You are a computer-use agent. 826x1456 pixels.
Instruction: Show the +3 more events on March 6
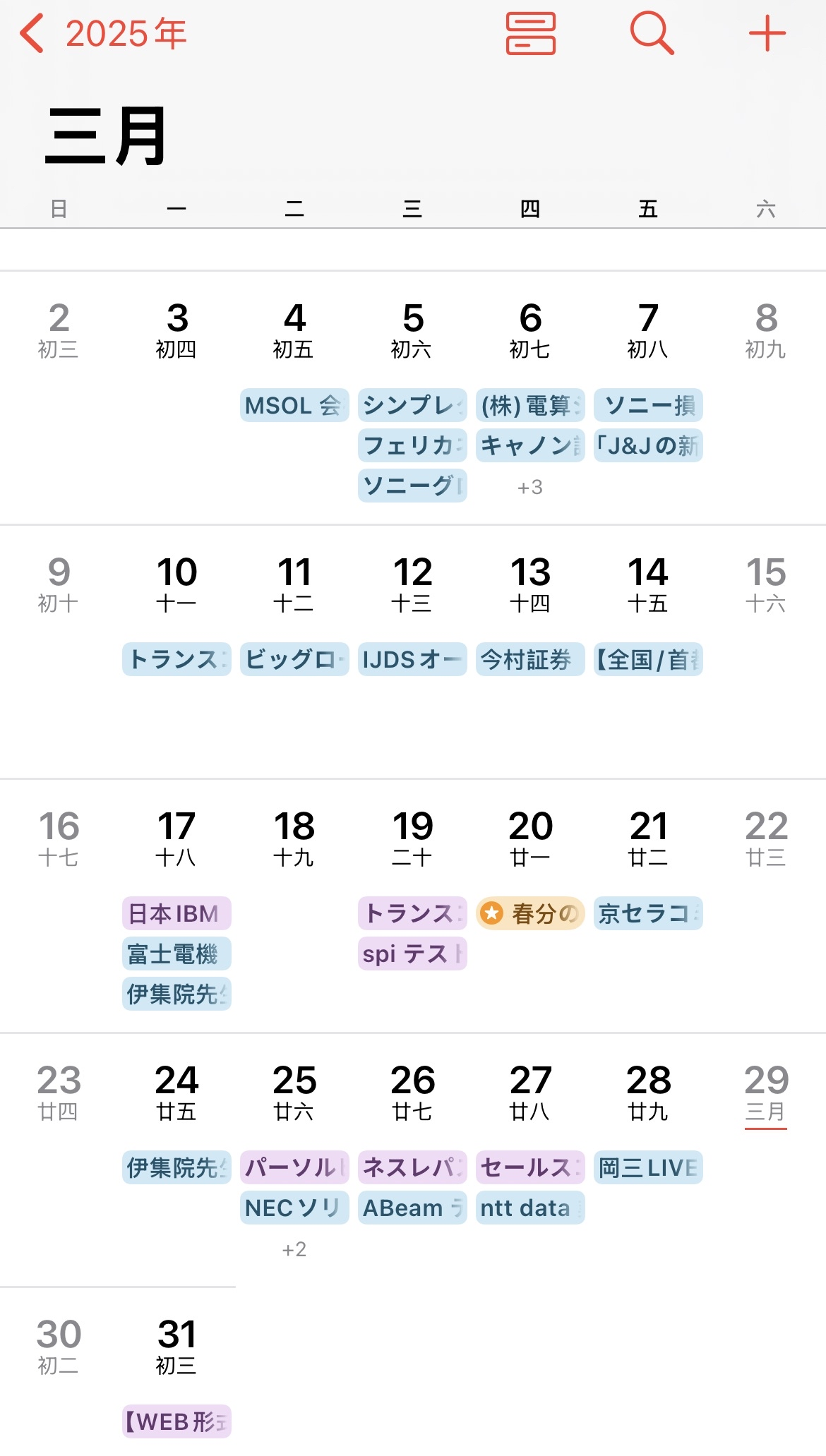click(x=530, y=487)
